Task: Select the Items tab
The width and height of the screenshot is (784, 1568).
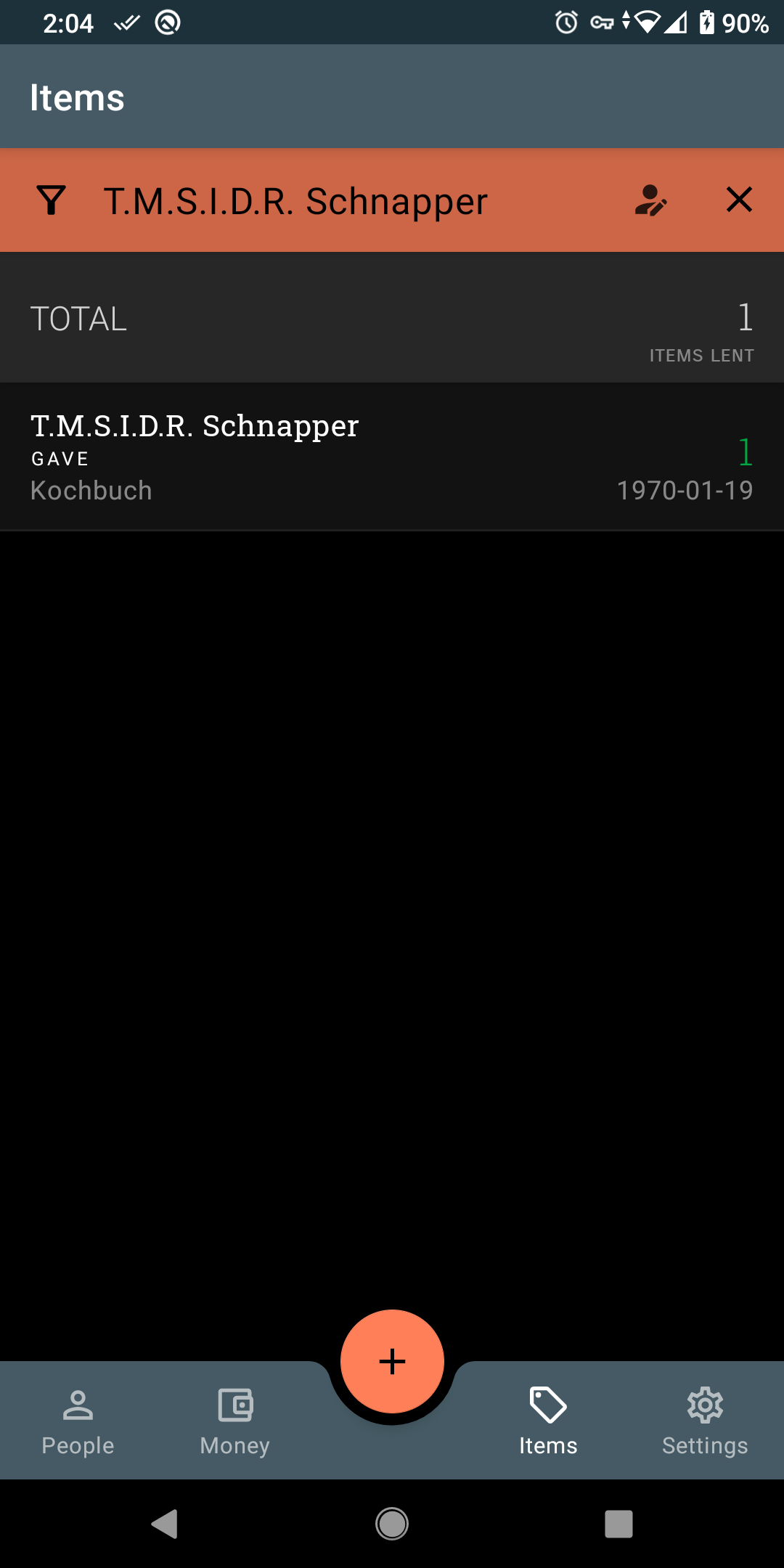Action: [548, 1422]
